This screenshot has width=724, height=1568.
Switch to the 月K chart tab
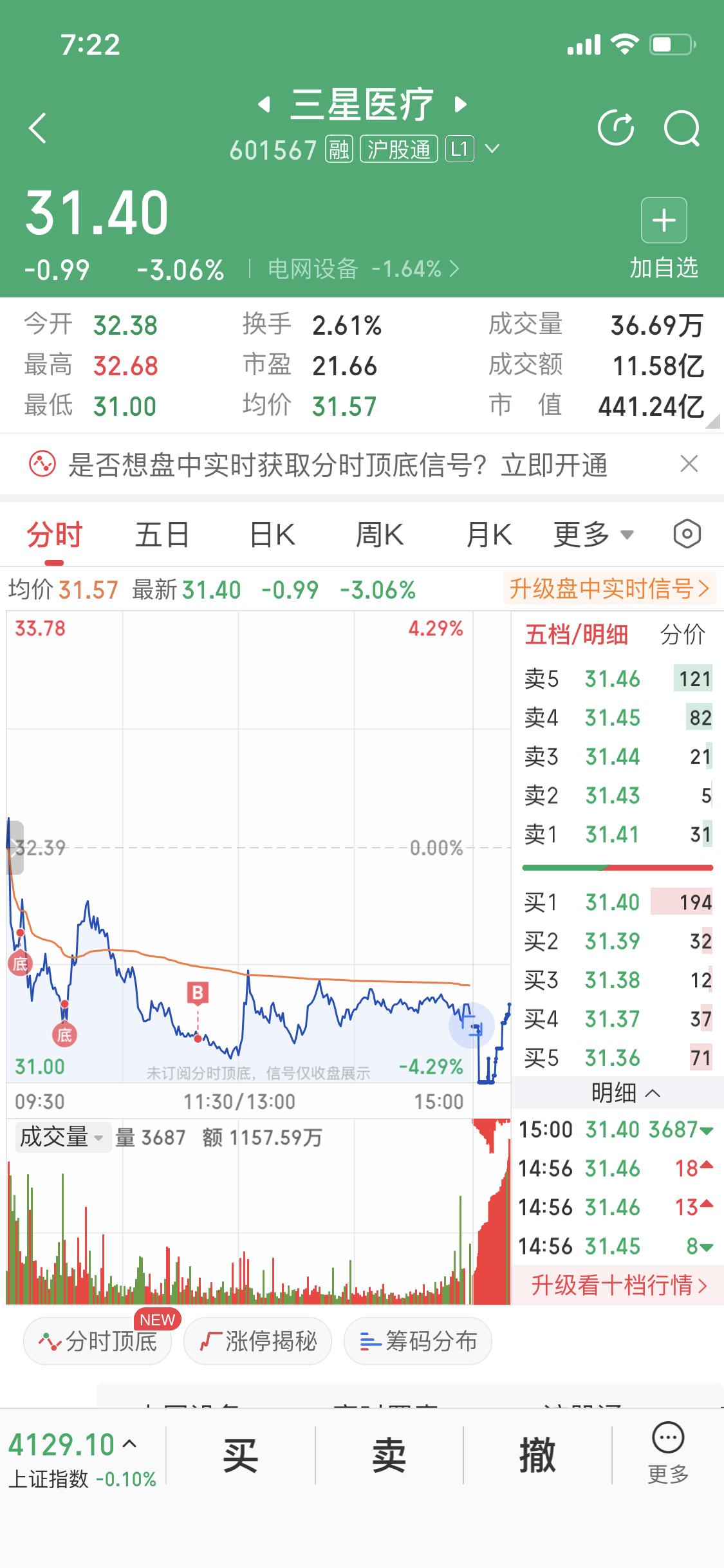click(488, 535)
